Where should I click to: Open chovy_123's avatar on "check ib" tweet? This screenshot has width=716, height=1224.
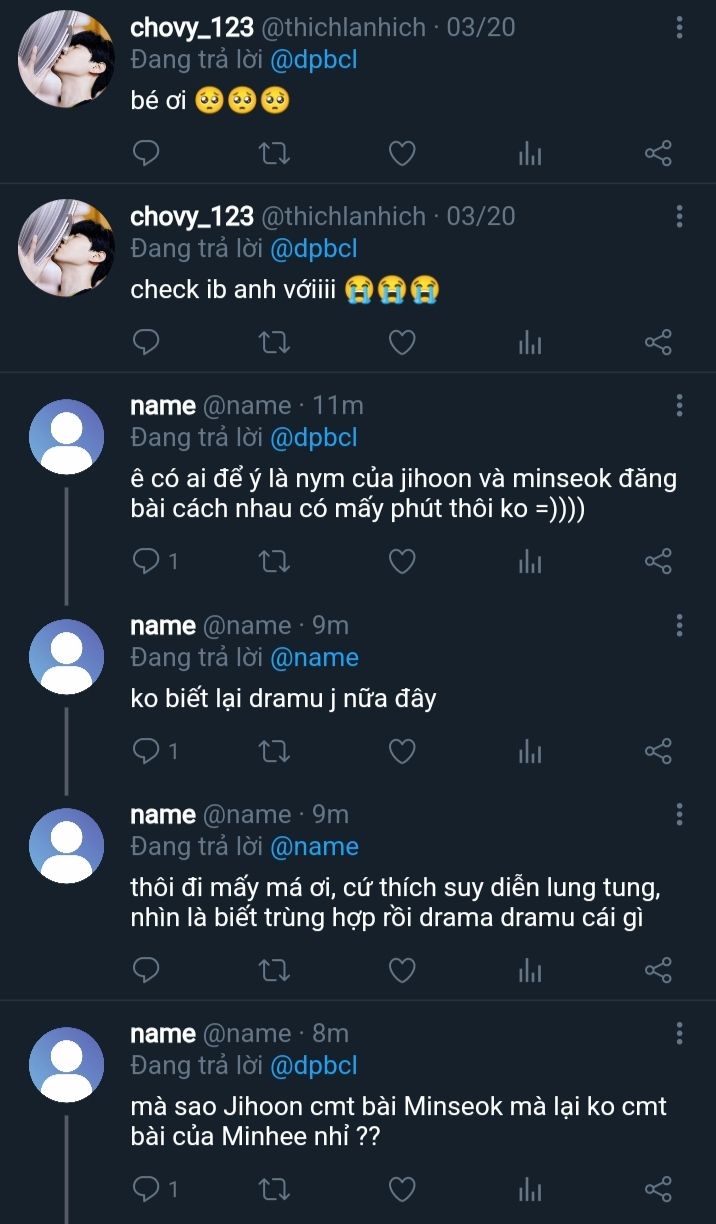67,248
